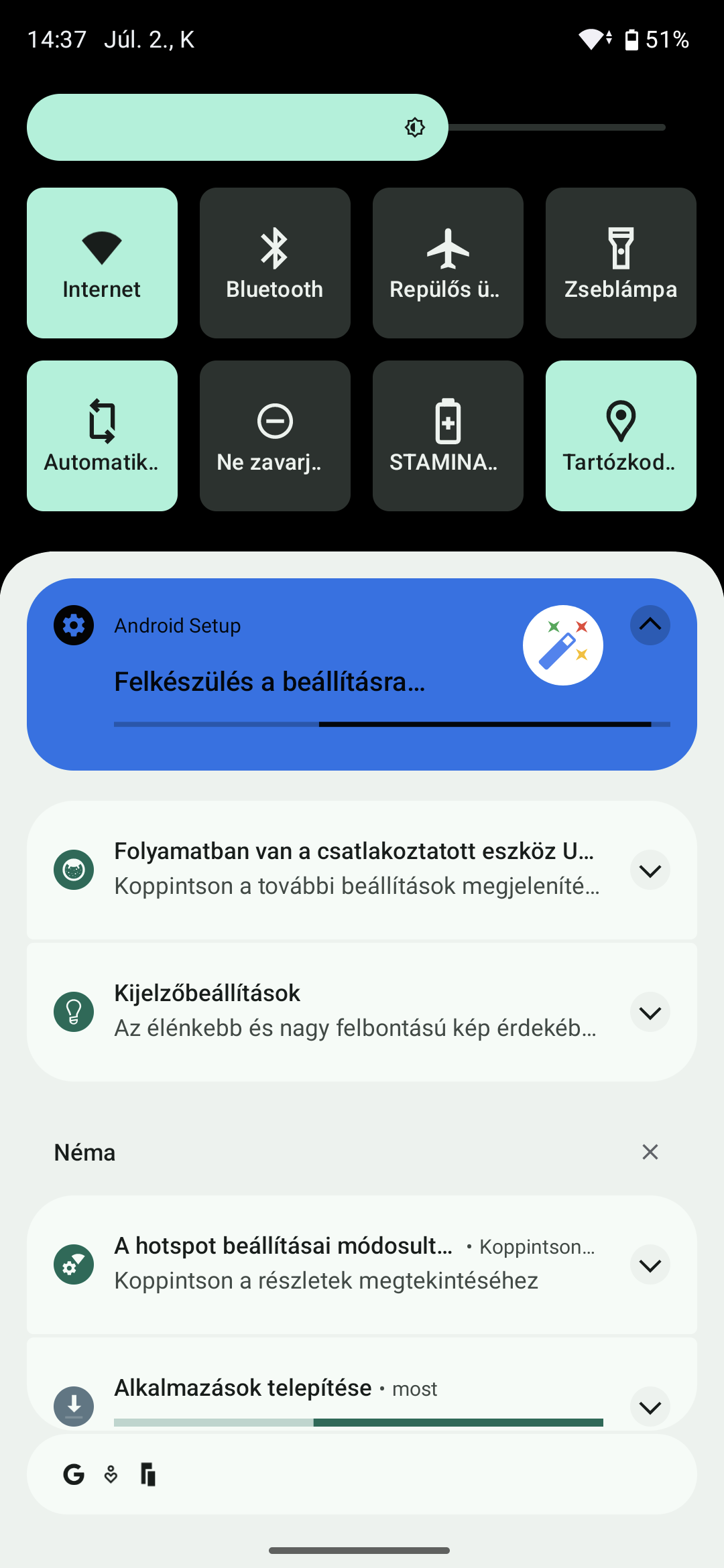The width and height of the screenshot is (724, 1568).
Task: Toggle Repülős ü.. airplane mode tile
Action: pyautogui.click(x=448, y=263)
